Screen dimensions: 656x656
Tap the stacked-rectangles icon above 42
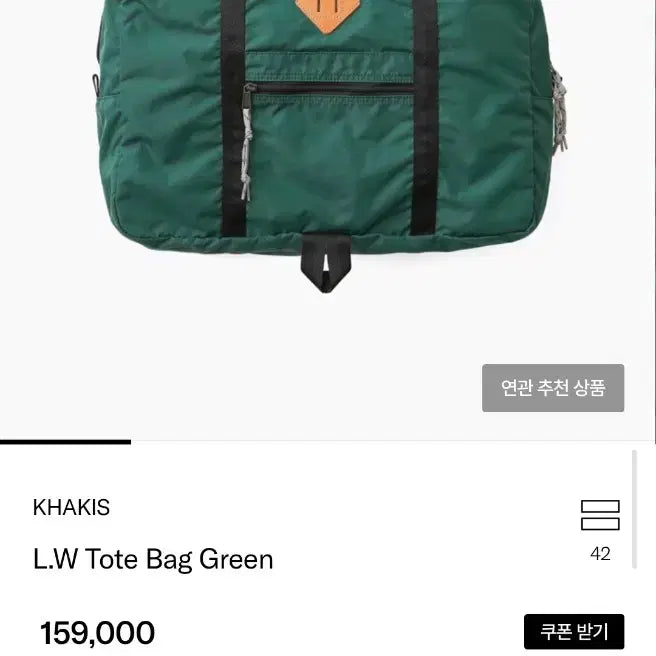[x=600, y=515]
